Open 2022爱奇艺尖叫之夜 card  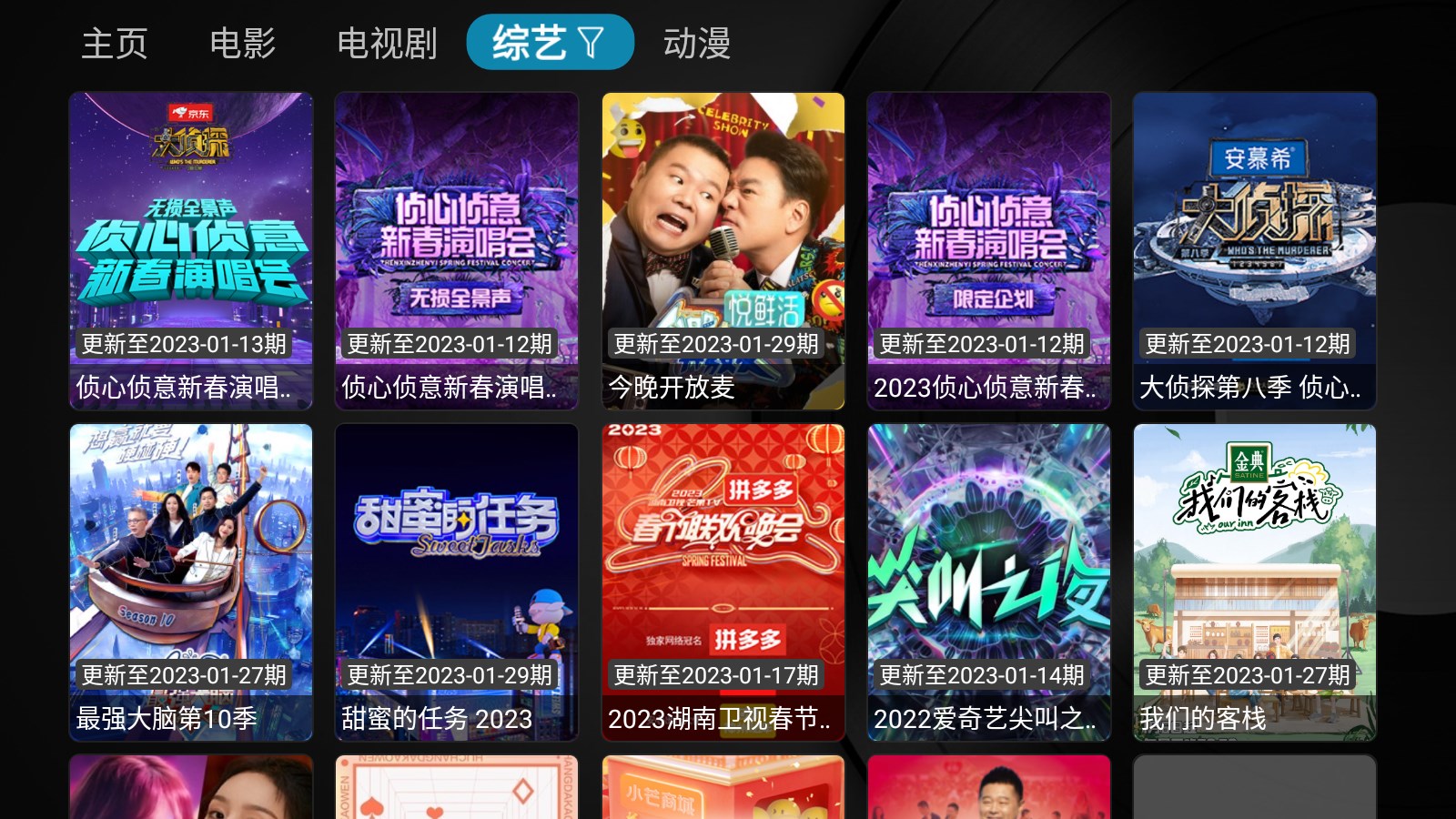click(989, 581)
